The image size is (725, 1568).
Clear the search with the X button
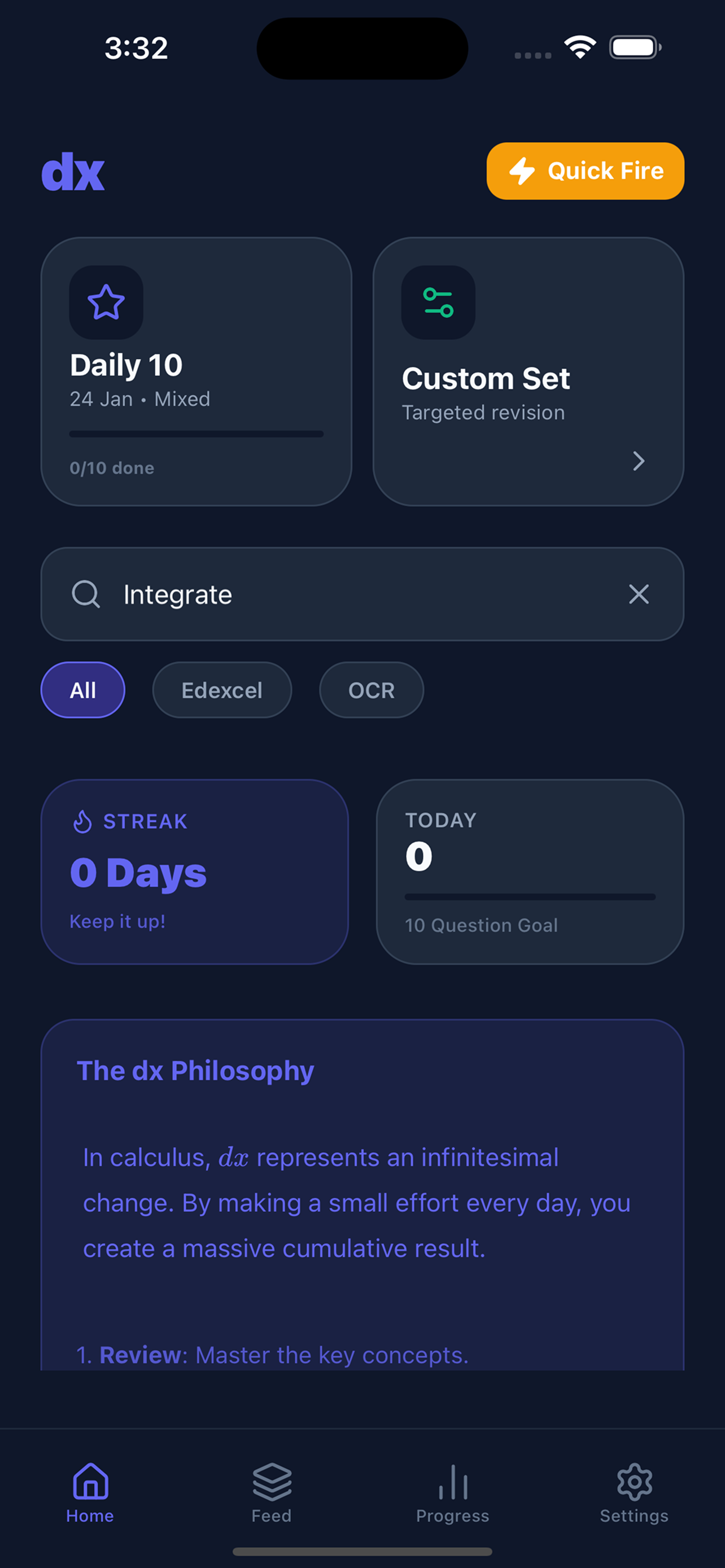[x=639, y=595]
